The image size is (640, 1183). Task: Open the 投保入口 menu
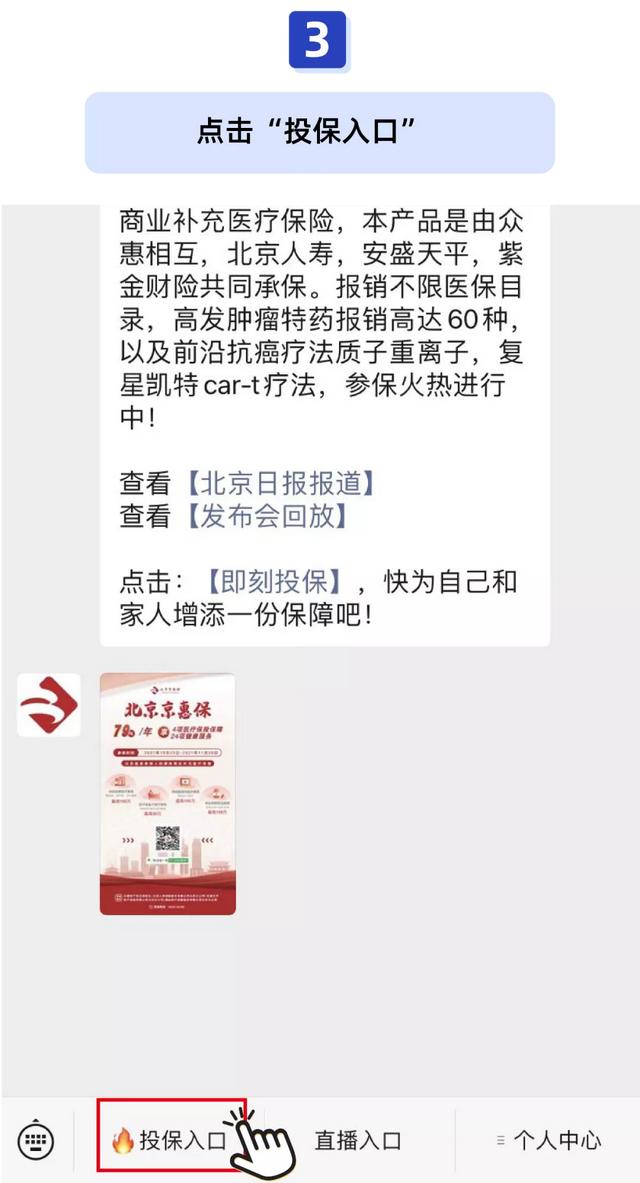[171, 1139]
